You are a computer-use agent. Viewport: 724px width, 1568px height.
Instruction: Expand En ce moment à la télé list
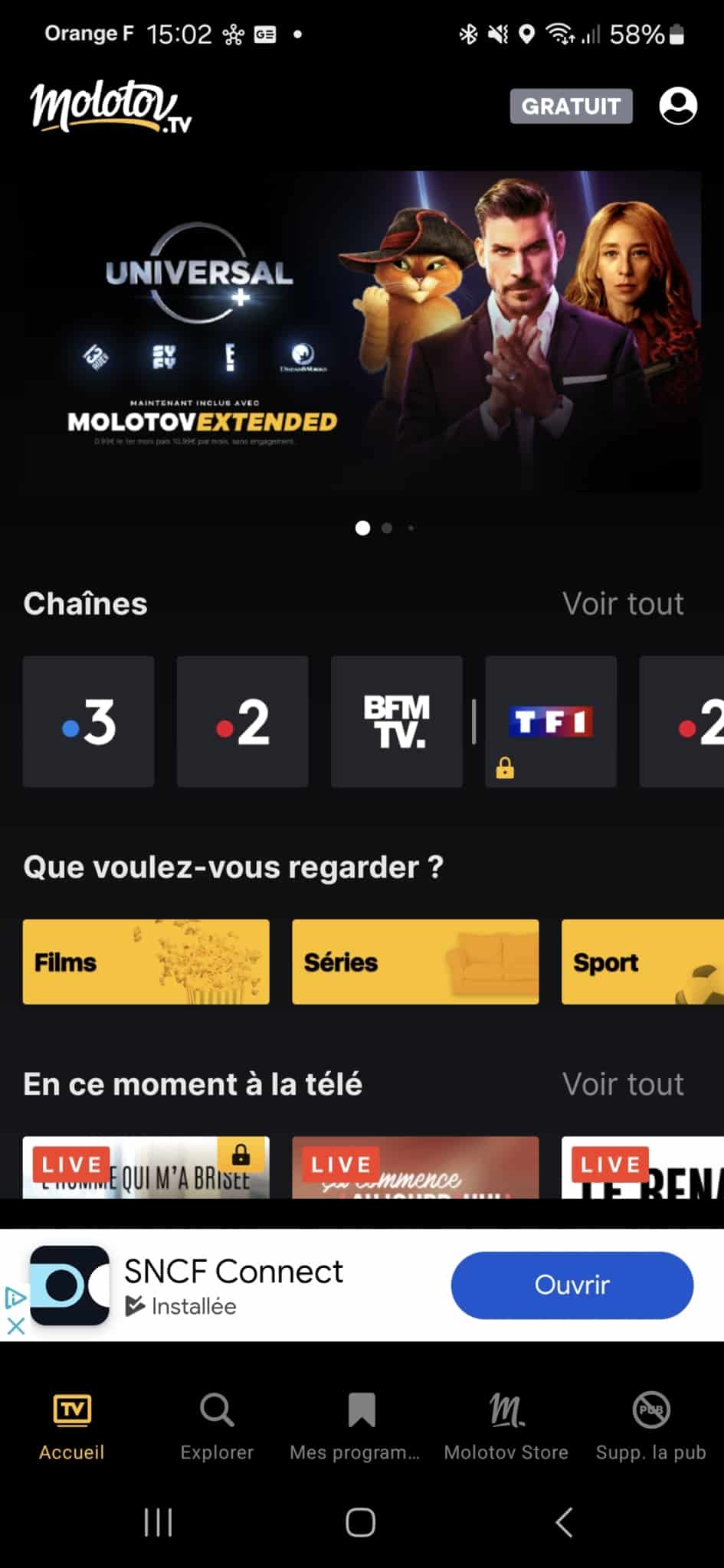pyautogui.click(x=623, y=1084)
